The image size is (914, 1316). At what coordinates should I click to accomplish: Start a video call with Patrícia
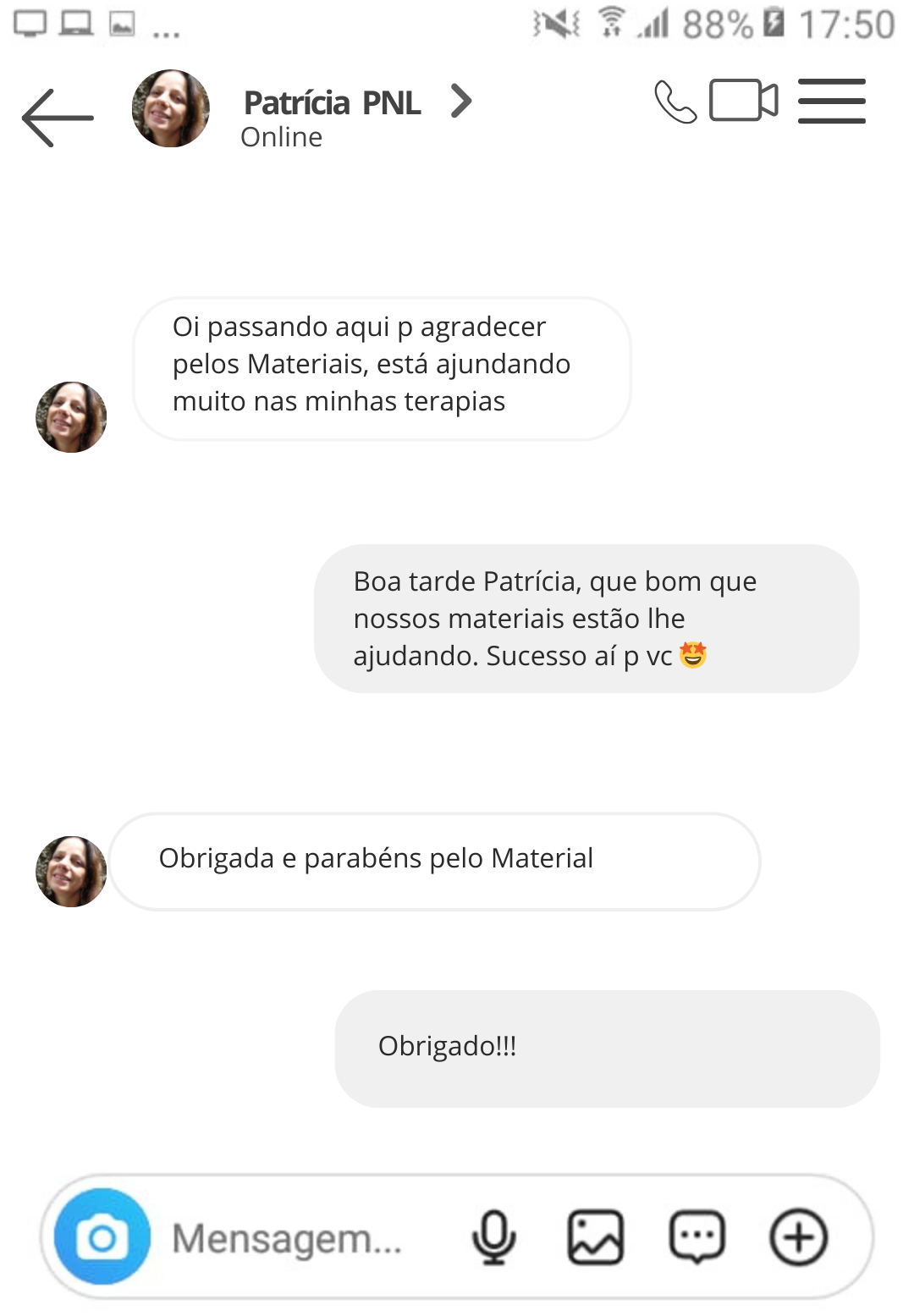(743, 101)
